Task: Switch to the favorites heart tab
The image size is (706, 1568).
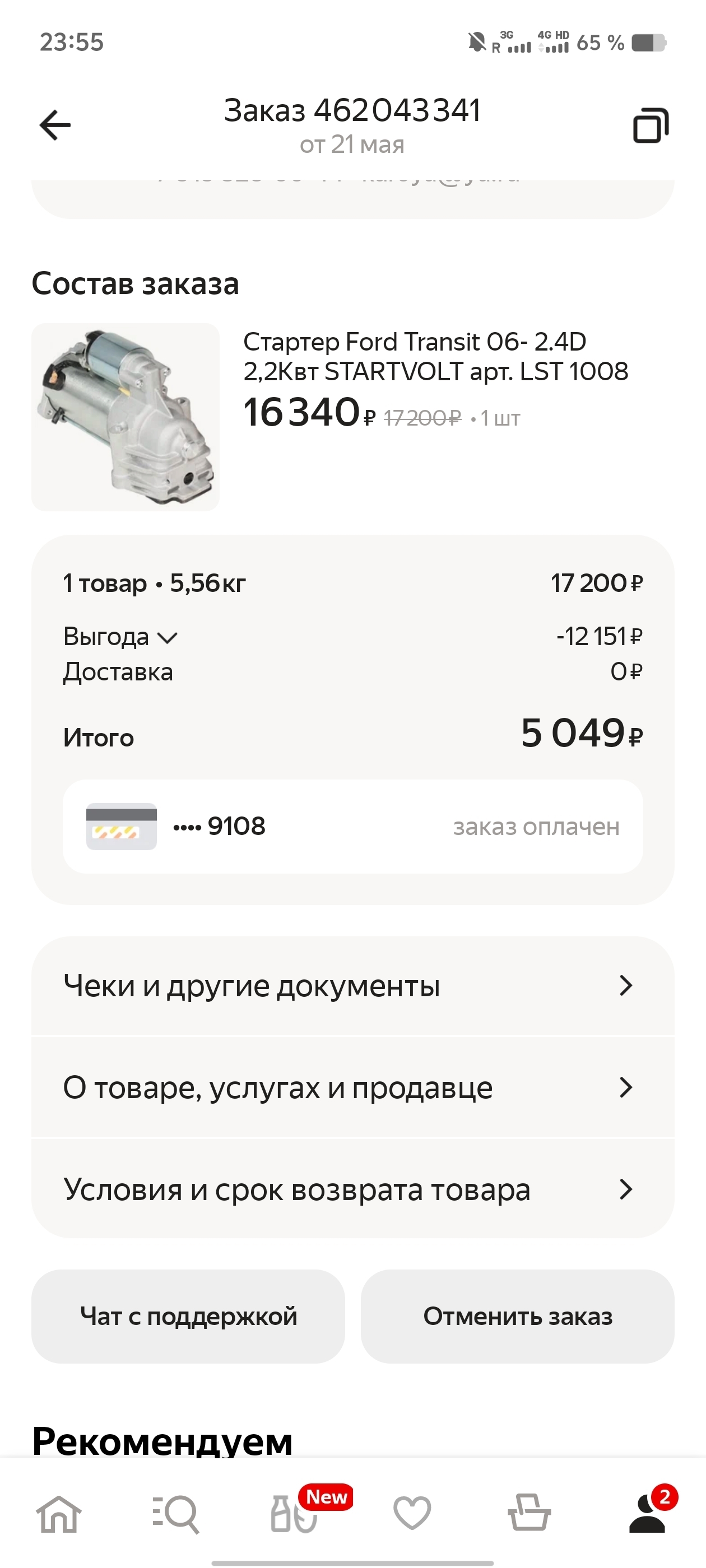Action: click(412, 1513)
